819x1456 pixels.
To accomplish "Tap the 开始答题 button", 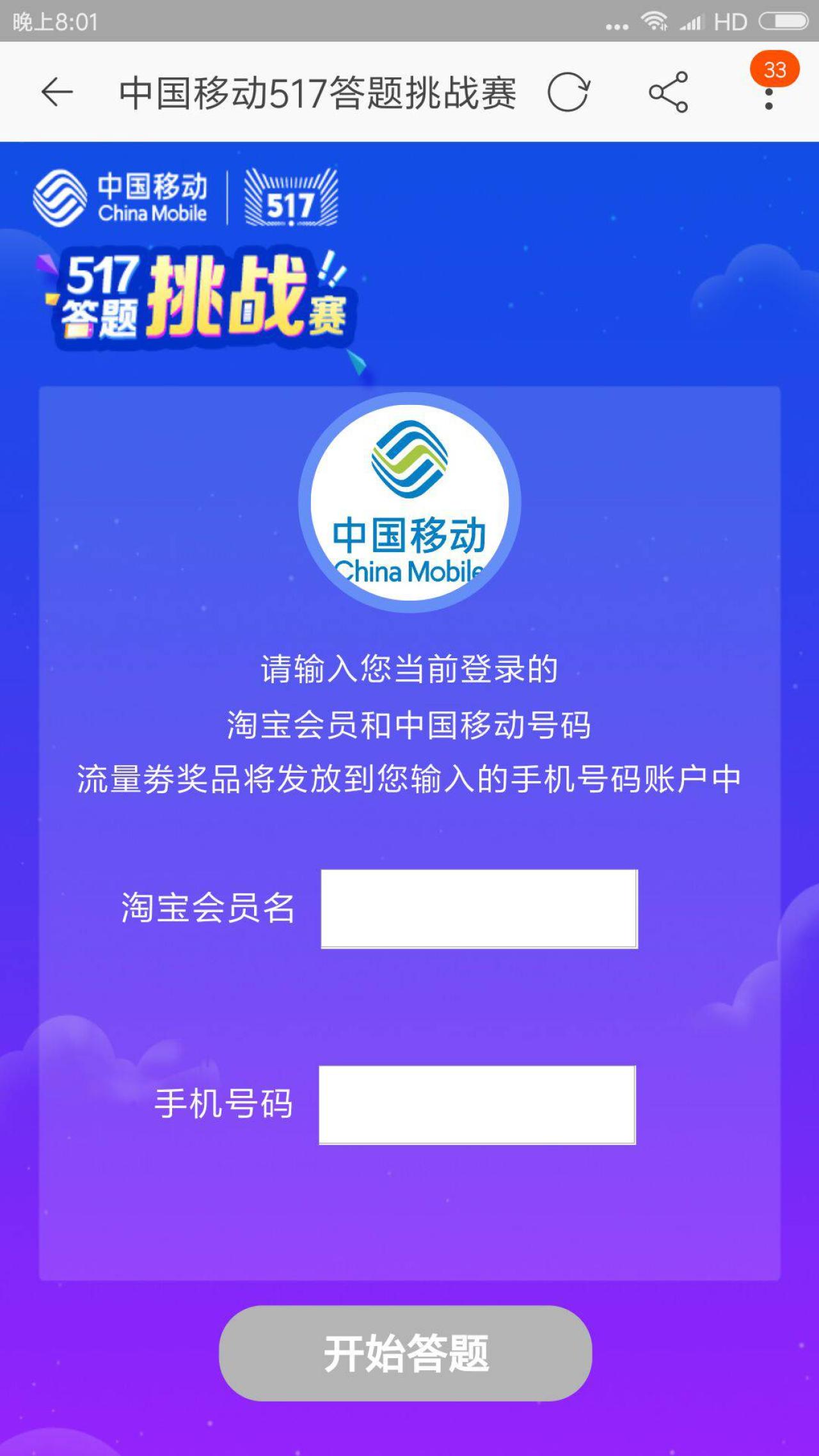I will [x=405, y=1353].
